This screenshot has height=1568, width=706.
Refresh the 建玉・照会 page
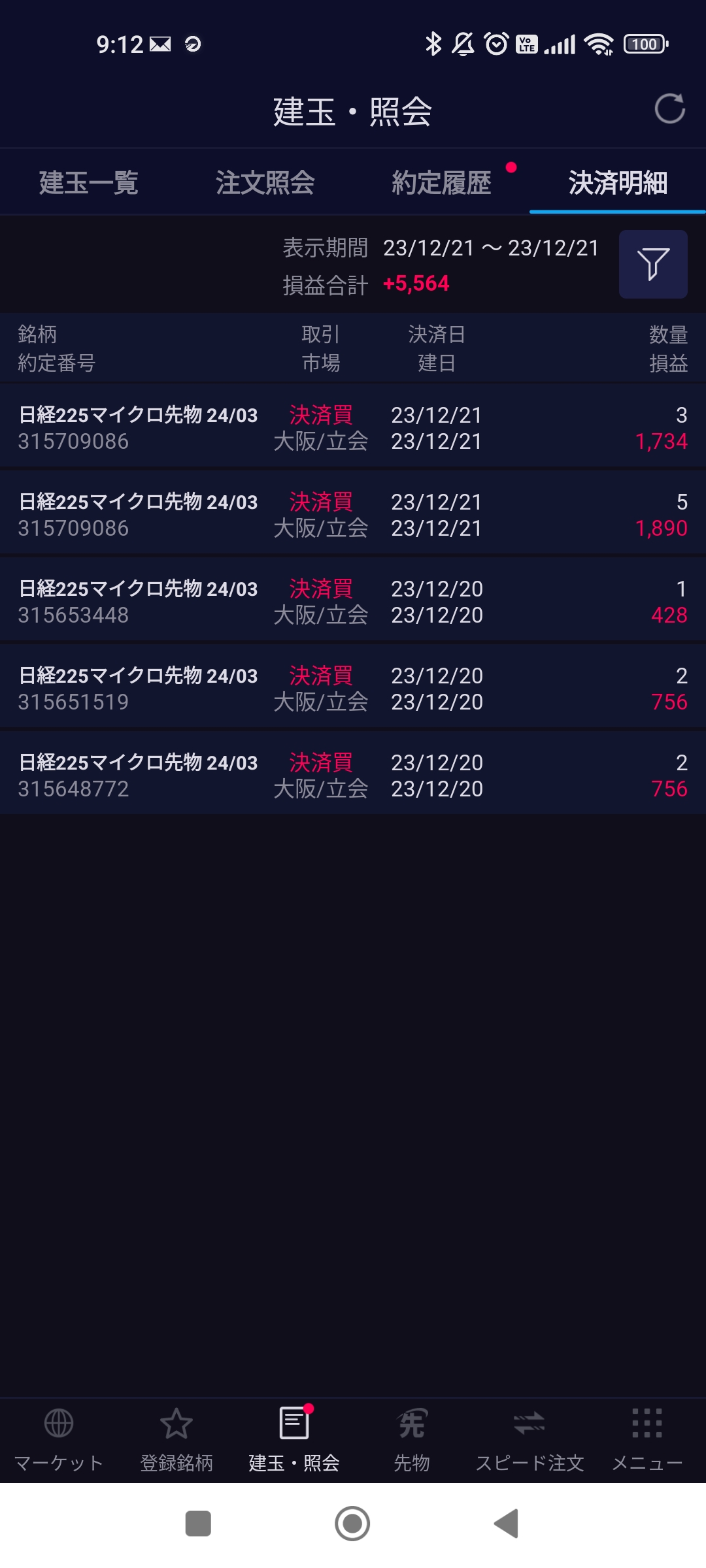pyautogui.click(x=669, y=108)
